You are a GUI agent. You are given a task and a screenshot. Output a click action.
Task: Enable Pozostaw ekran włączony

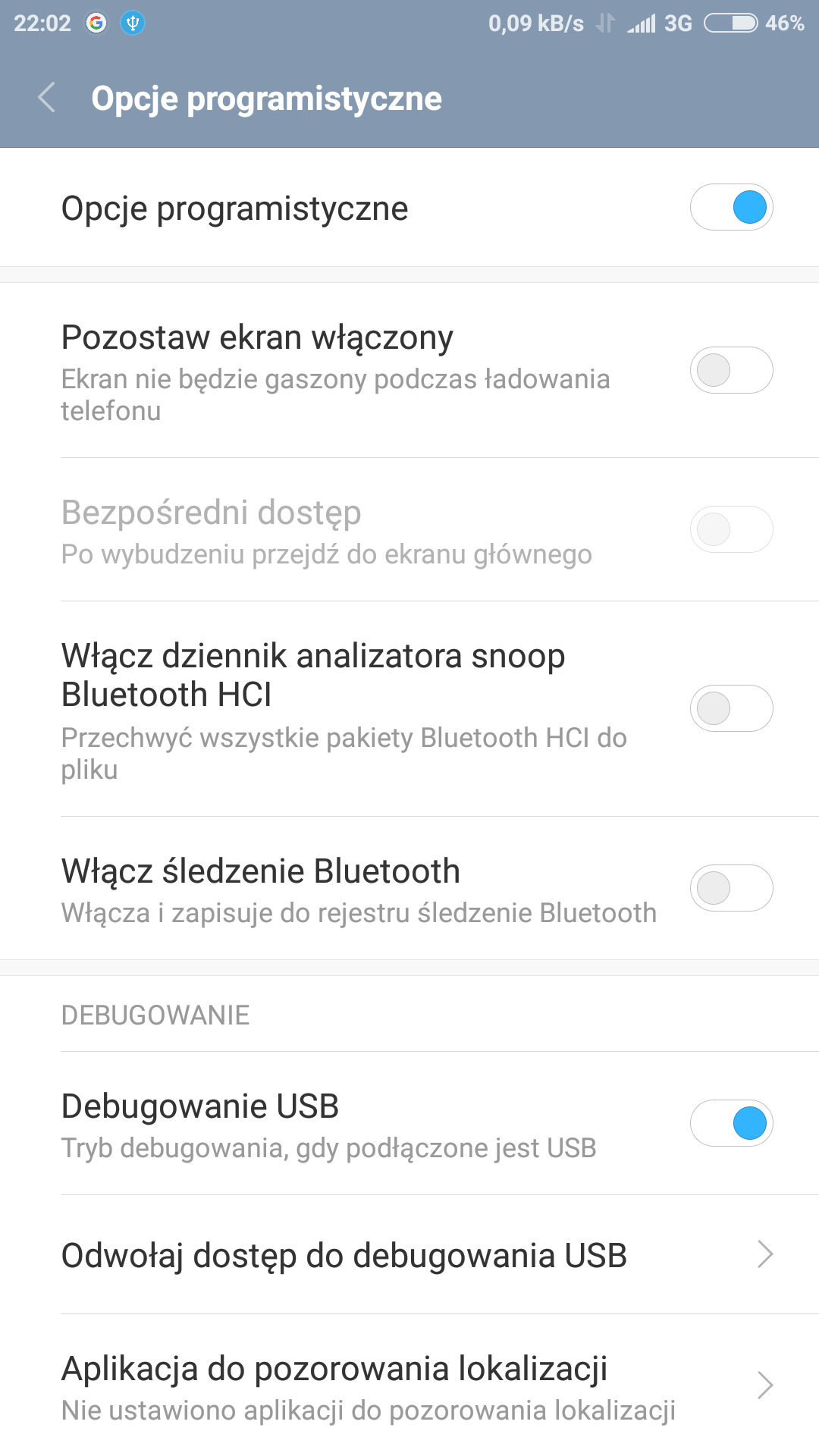pyautogui.click(x=731, y=370)
